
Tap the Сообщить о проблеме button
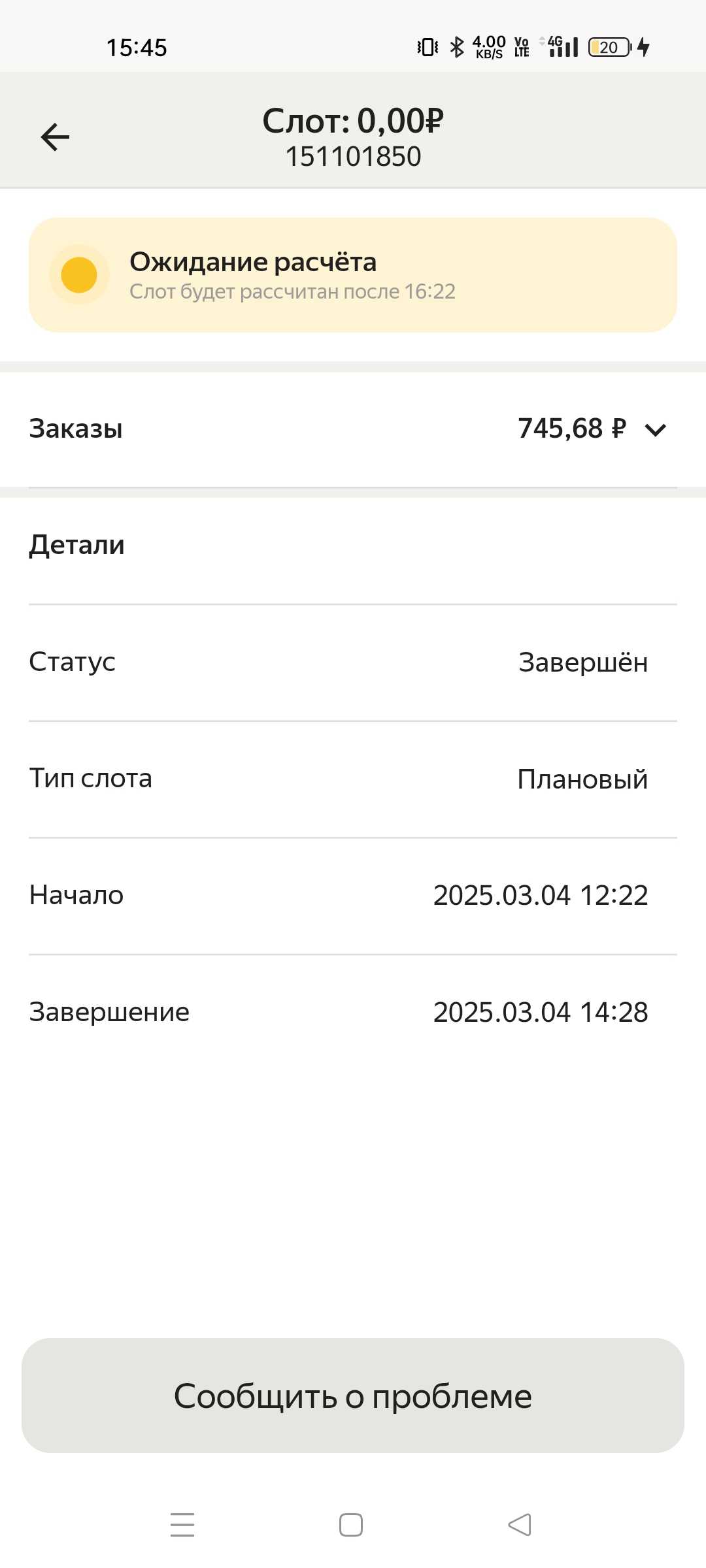point(353,1396)
